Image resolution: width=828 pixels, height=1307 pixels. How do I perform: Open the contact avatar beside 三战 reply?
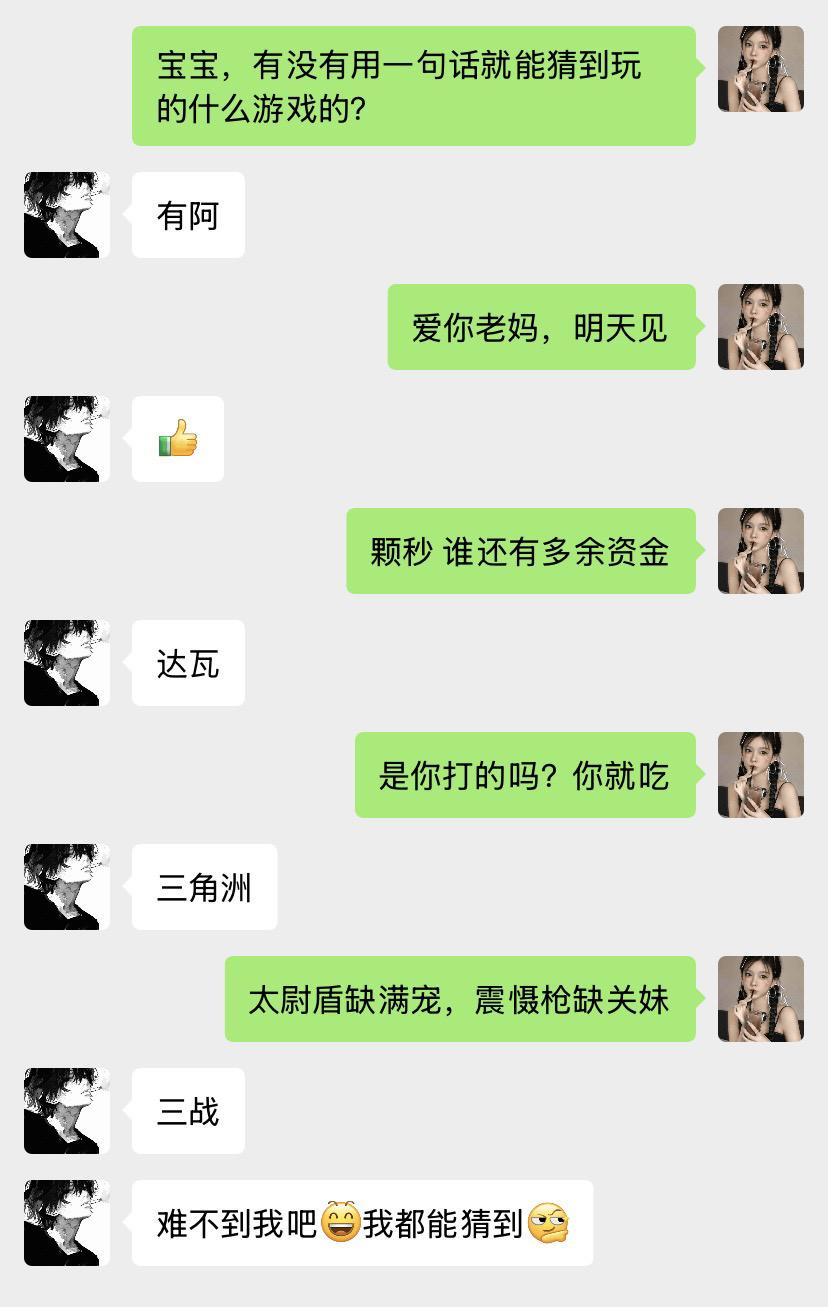[x=60, y=1111]
